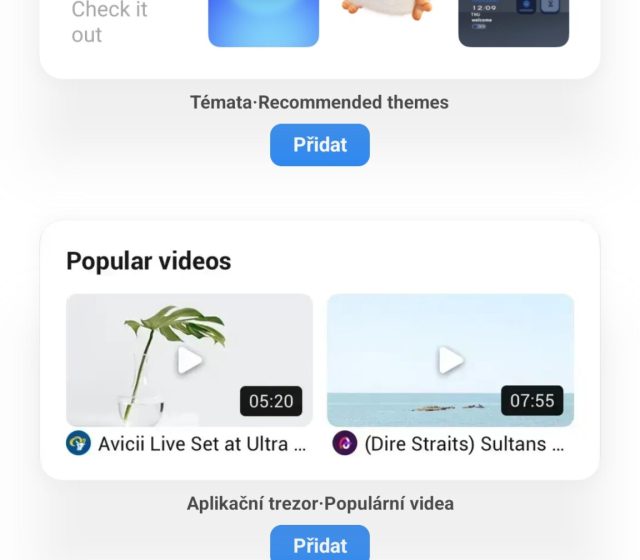This screenshot has height=560, width=640.
Task: Play the Avicii Live Set video
Action: coord(189,360)
